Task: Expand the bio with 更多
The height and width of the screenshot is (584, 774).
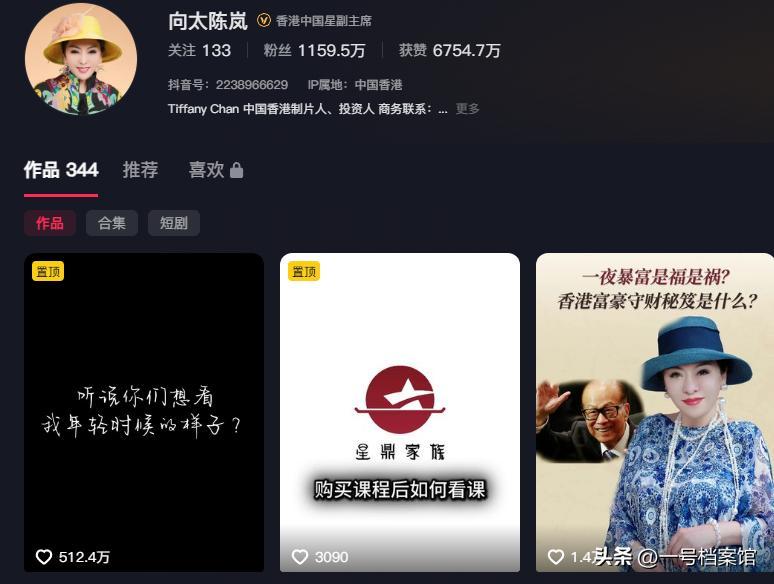Action: 467,109
